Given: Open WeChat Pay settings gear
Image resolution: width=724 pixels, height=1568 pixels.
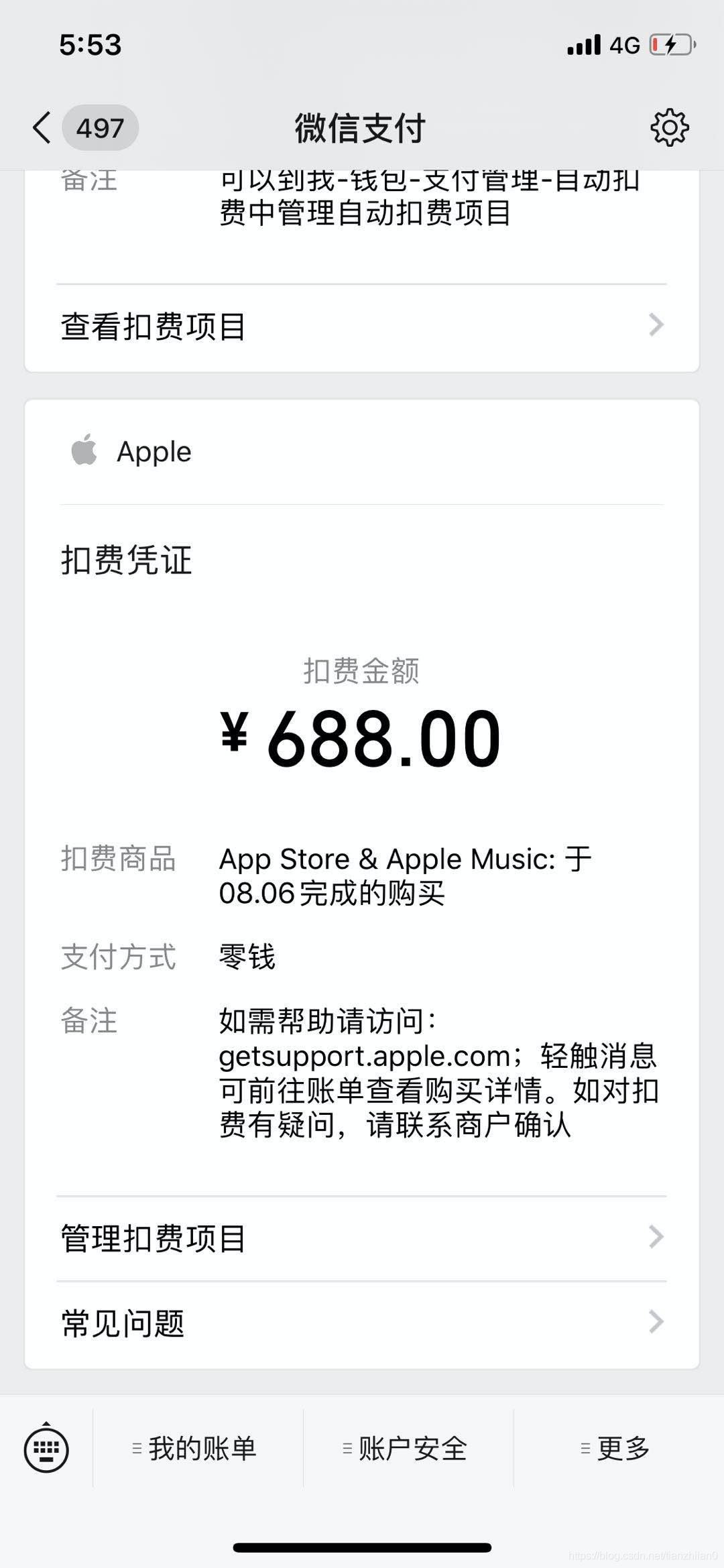Looking at the screenshot, I should coord(669,127).
